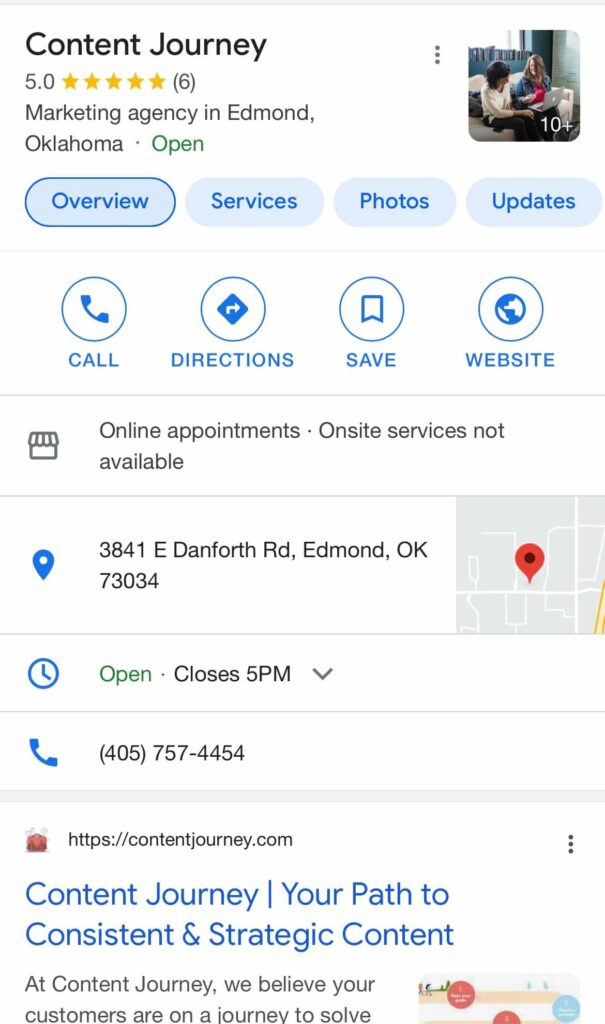Open the 3841 E Danforth Rd address row
The width and height of the screenshot is (605, 1024).
[x=262, y=565]
